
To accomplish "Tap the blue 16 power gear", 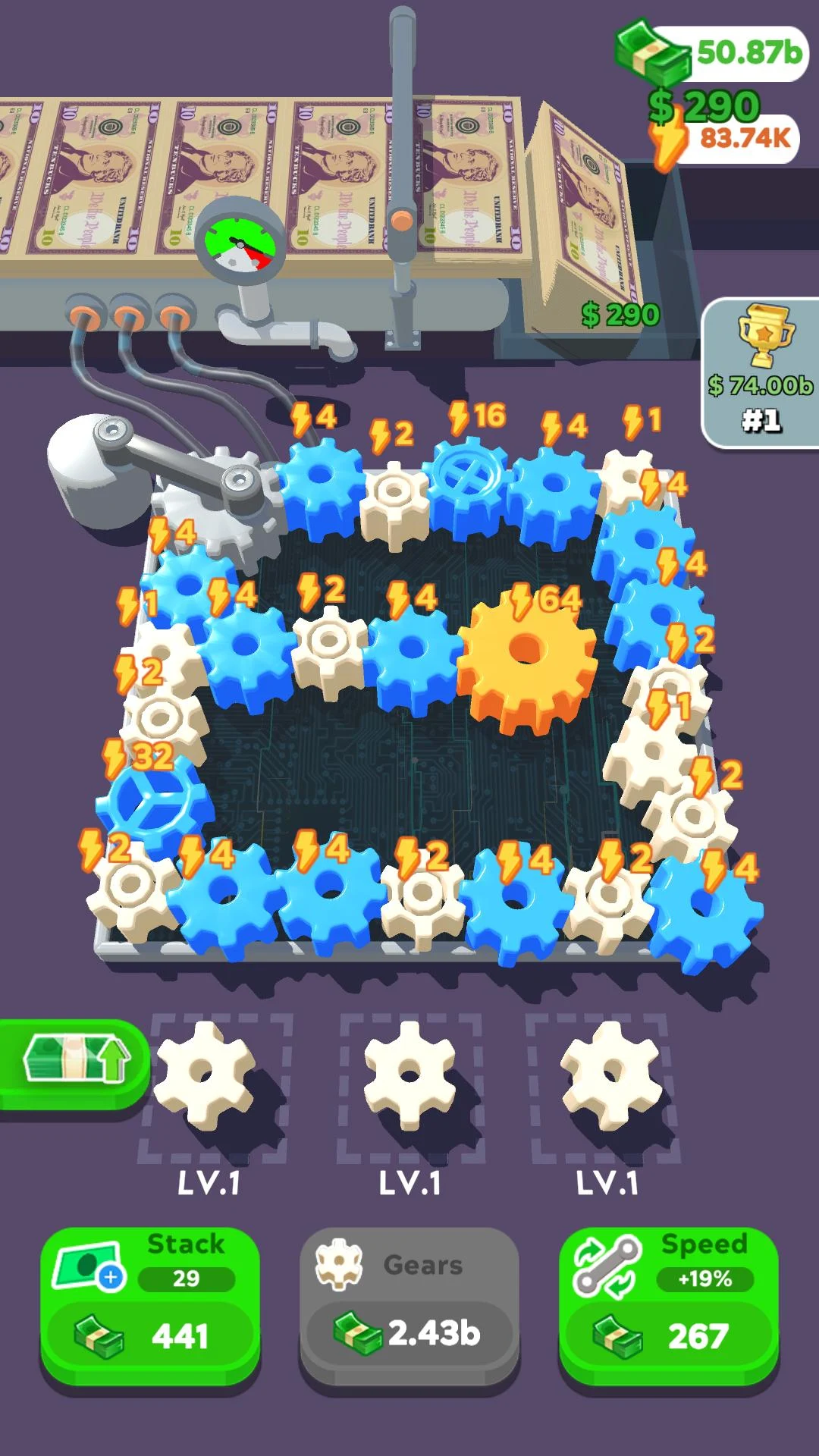I will (466, 479).
